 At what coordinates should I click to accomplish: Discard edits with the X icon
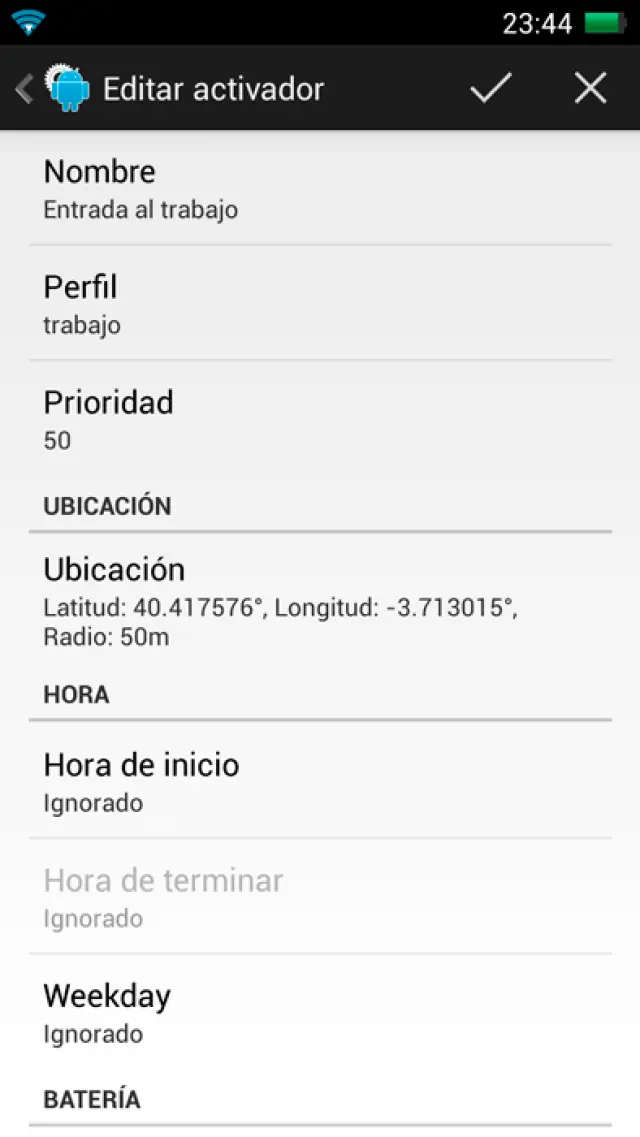(590, 88)
